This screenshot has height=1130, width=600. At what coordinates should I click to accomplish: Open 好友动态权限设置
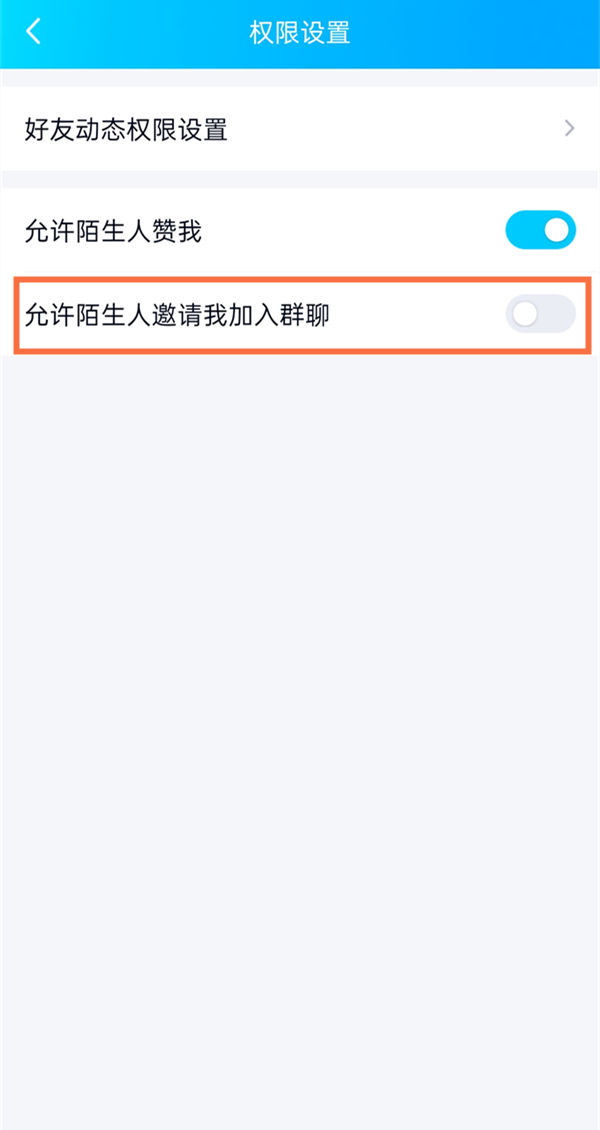[300, 129]
